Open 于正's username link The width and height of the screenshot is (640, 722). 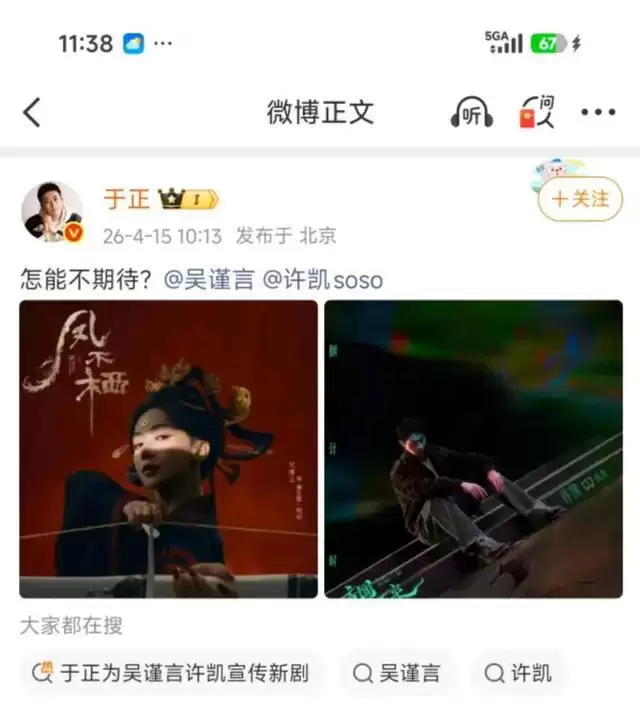coord(126,199)
